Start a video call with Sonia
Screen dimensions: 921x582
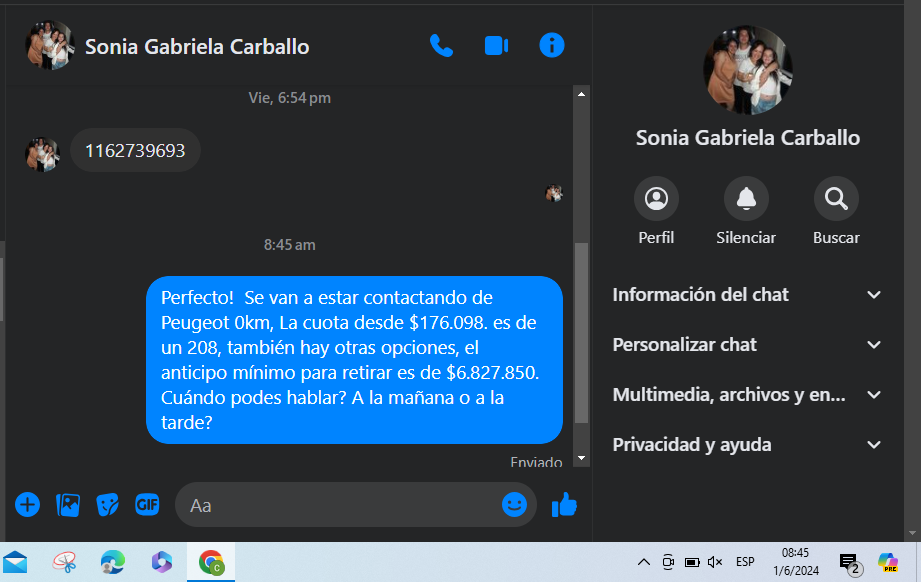pos(496,45)
